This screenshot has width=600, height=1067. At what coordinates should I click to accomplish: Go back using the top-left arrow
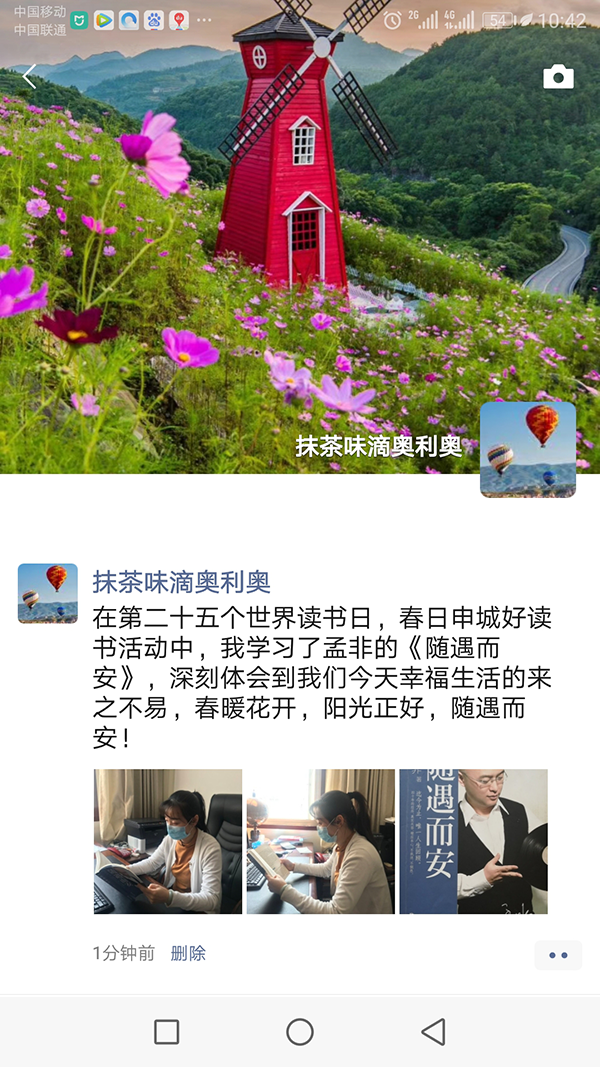tap(29, 77)
